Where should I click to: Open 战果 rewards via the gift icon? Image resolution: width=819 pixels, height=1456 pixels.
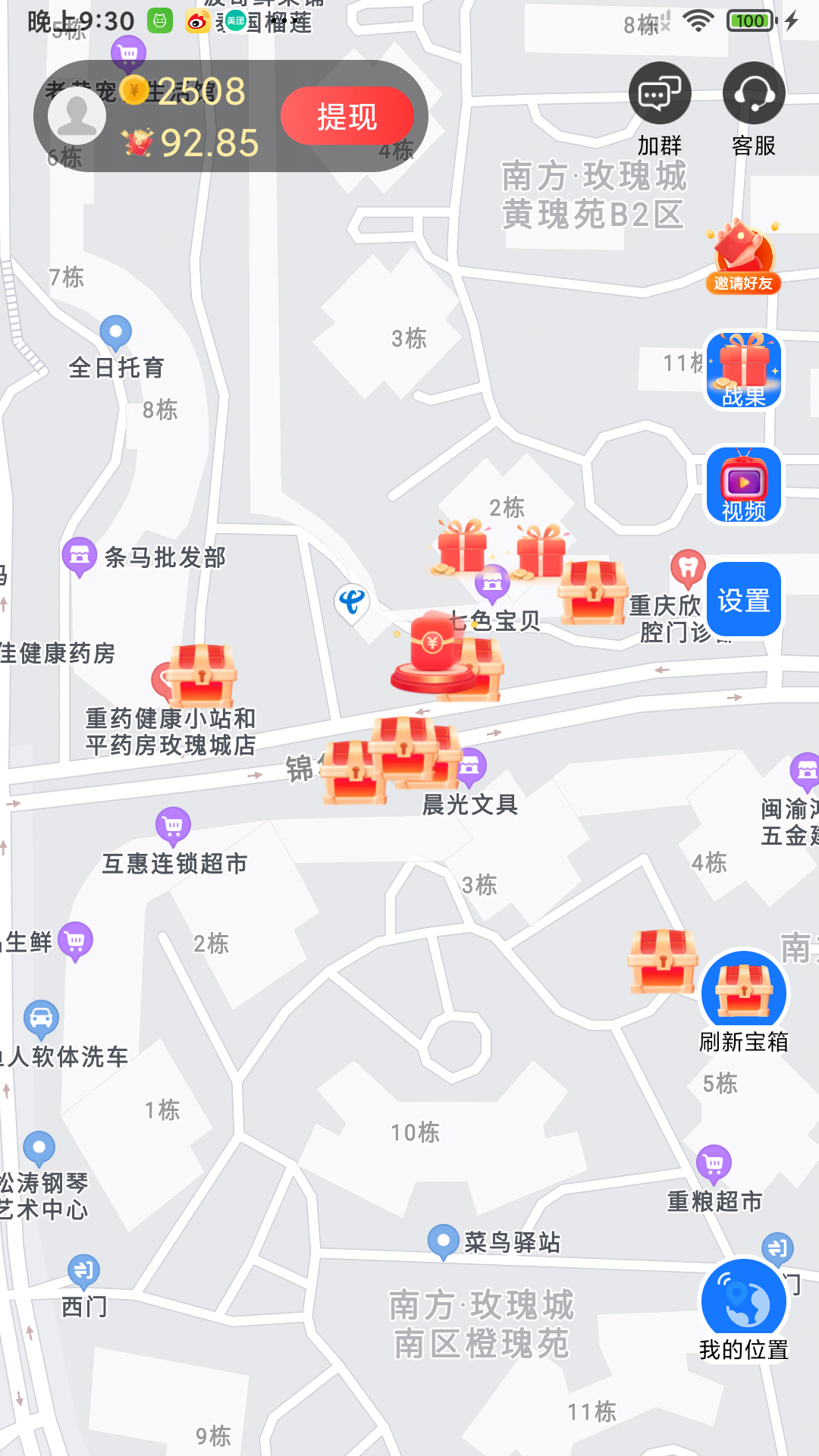tap(744, 369)
